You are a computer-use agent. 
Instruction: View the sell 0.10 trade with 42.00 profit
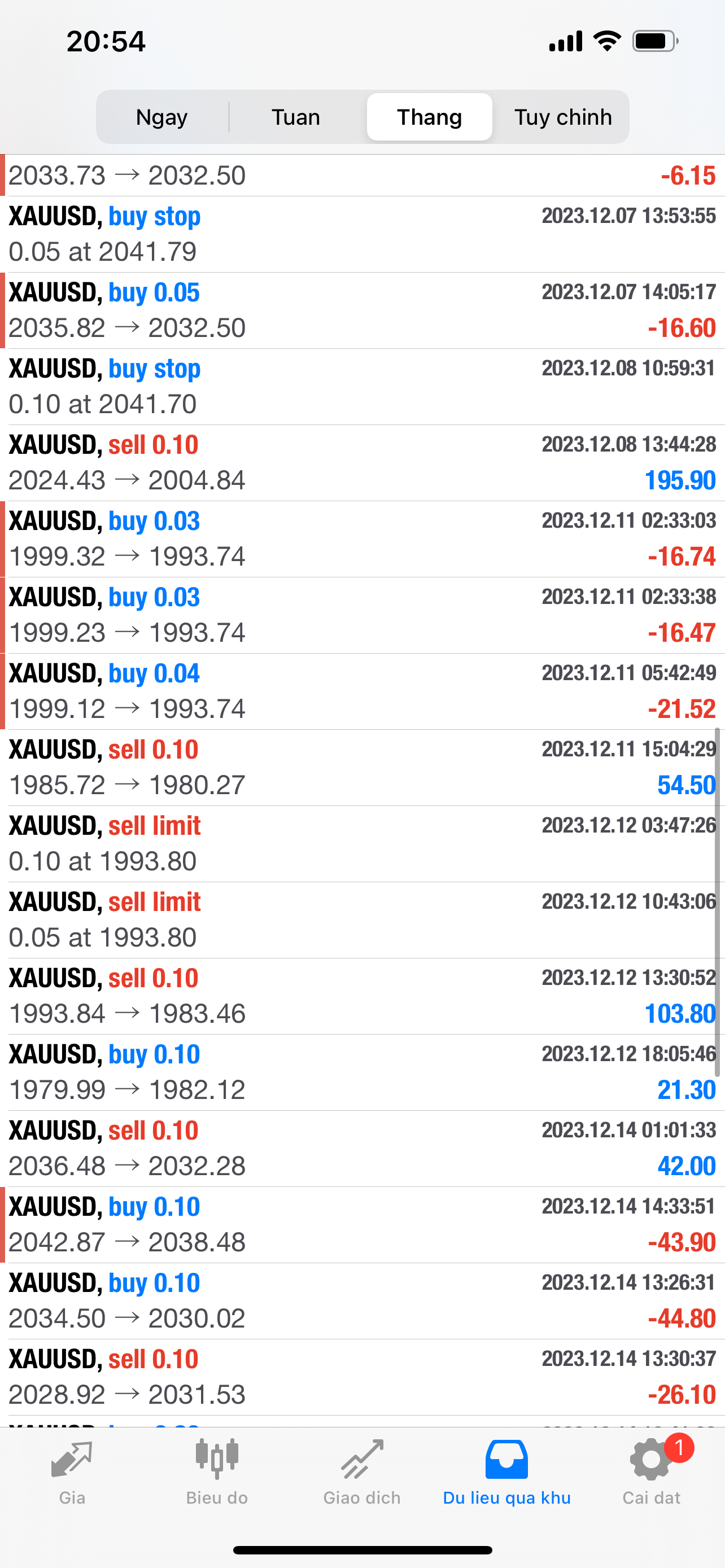pos(362,1149)
